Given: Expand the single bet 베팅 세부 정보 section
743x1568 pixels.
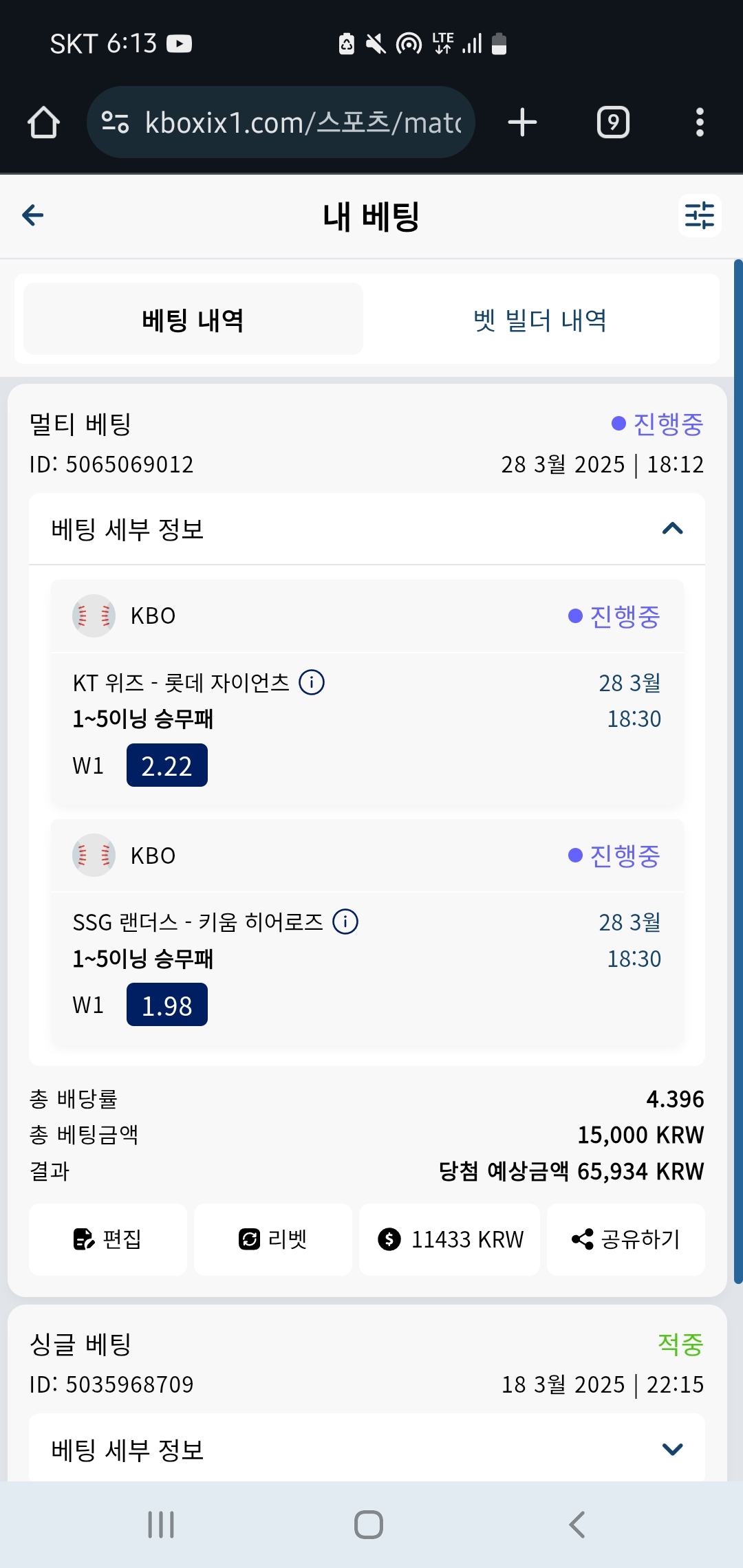Looking at the screenshot, I should click(367, 1449).
